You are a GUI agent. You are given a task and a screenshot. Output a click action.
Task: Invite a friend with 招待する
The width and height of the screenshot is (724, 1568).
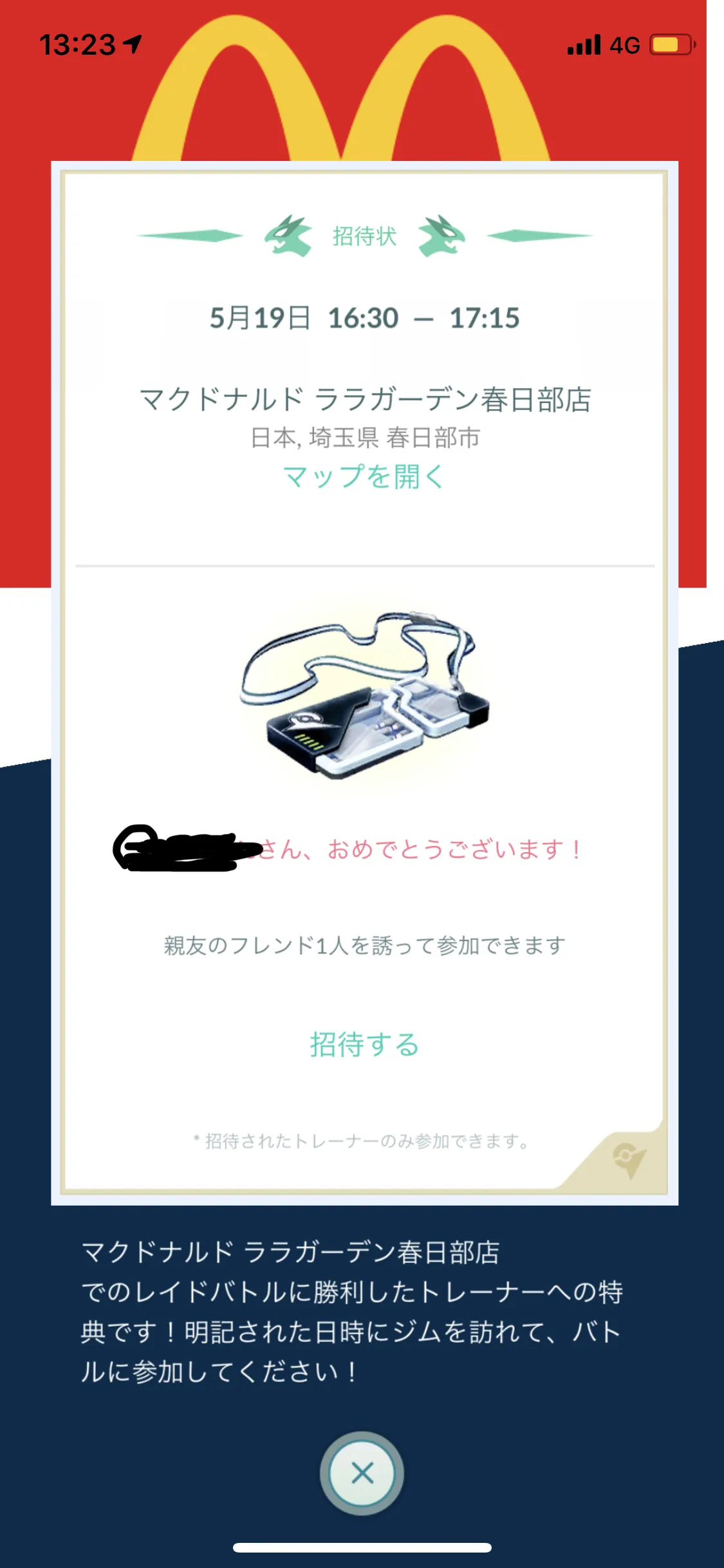(x=364, y=1044)
